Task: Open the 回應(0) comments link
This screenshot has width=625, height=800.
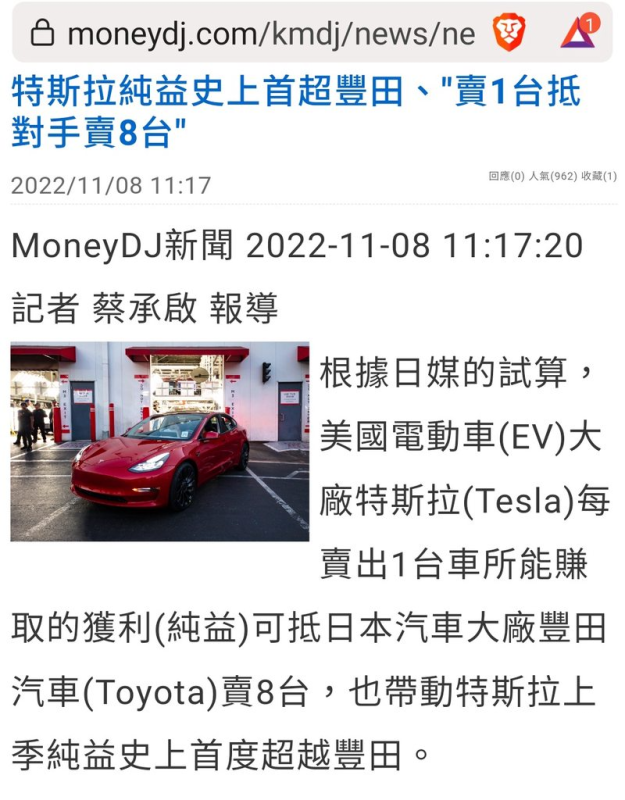Action: (506, 176)
